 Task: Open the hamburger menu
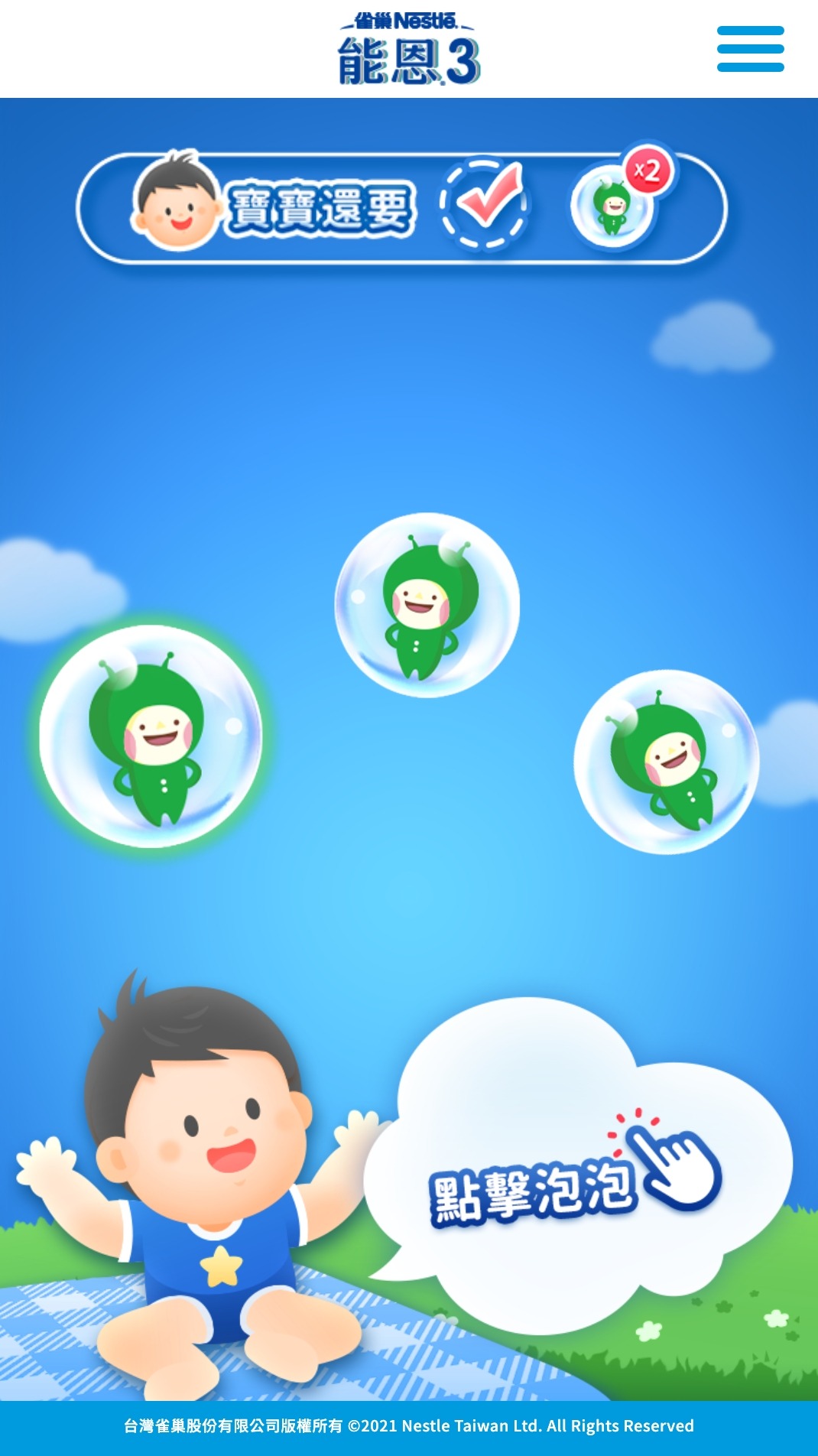[750, 49]
